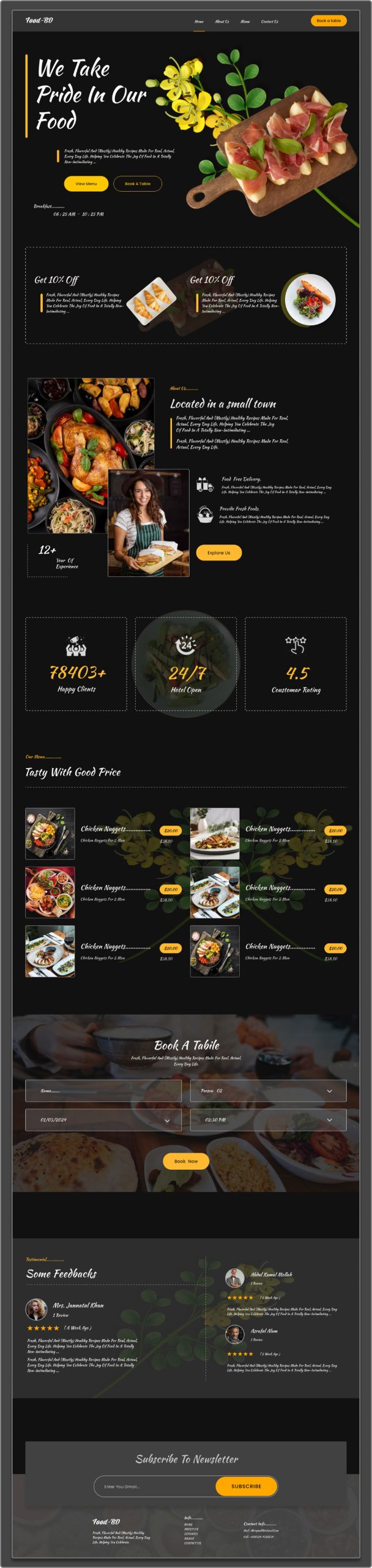
Task: Open the Menu nav link
Action: (x=245, y=21)
